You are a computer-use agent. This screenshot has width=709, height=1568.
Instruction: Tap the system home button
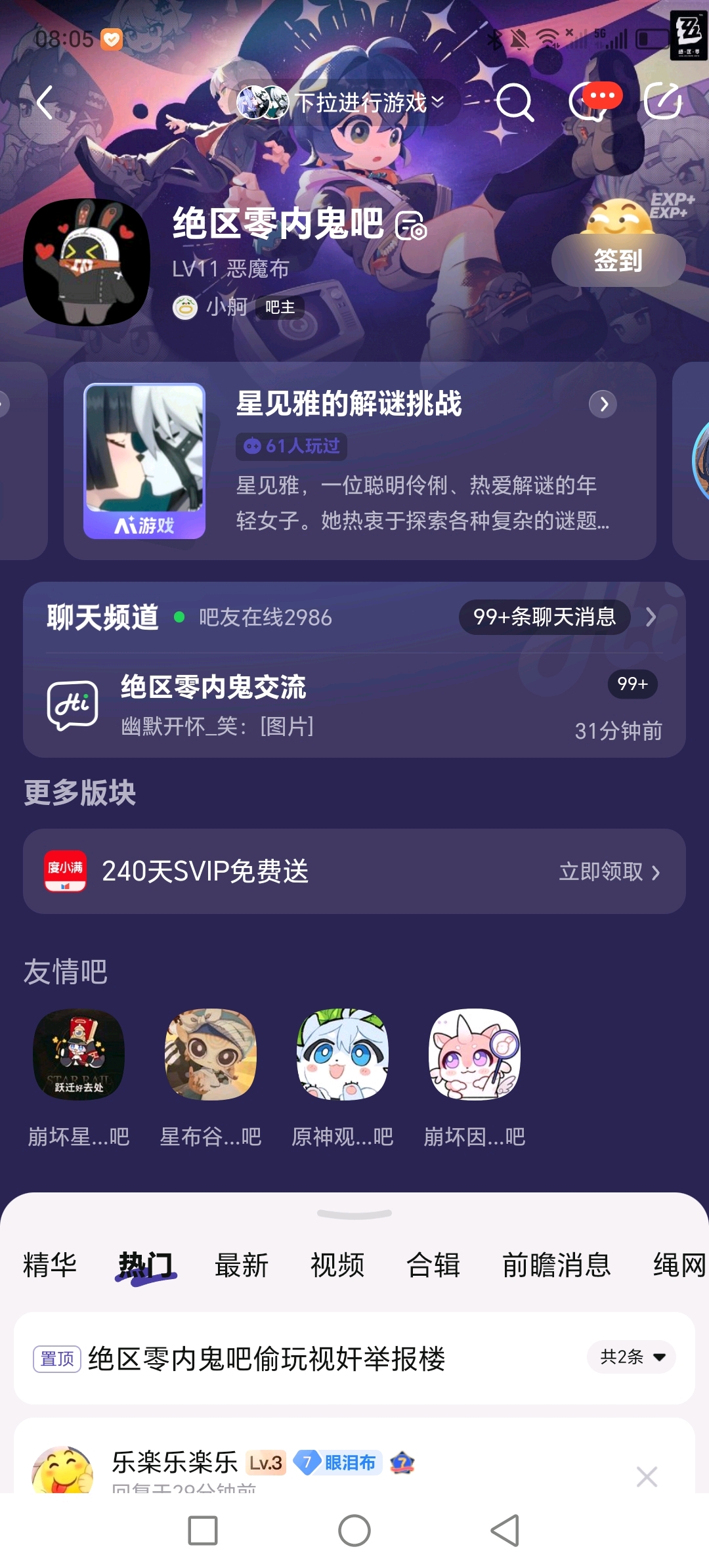tap(354, 1531)
